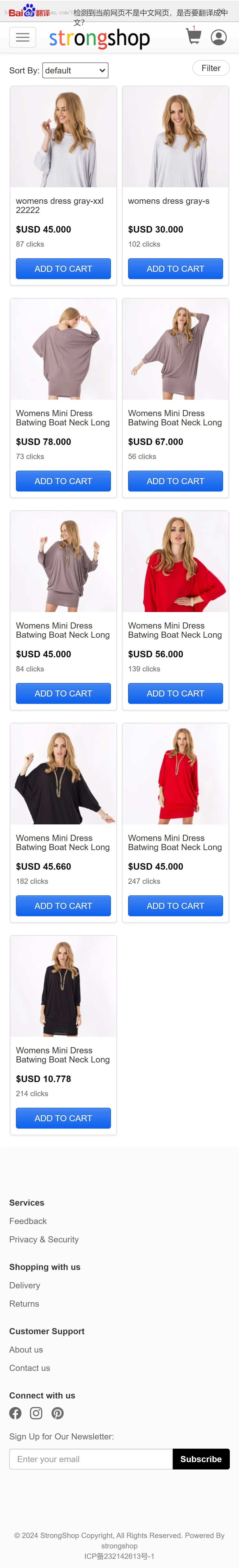
Task: Visit the Facebook page
Action: tap(15, 1413)
